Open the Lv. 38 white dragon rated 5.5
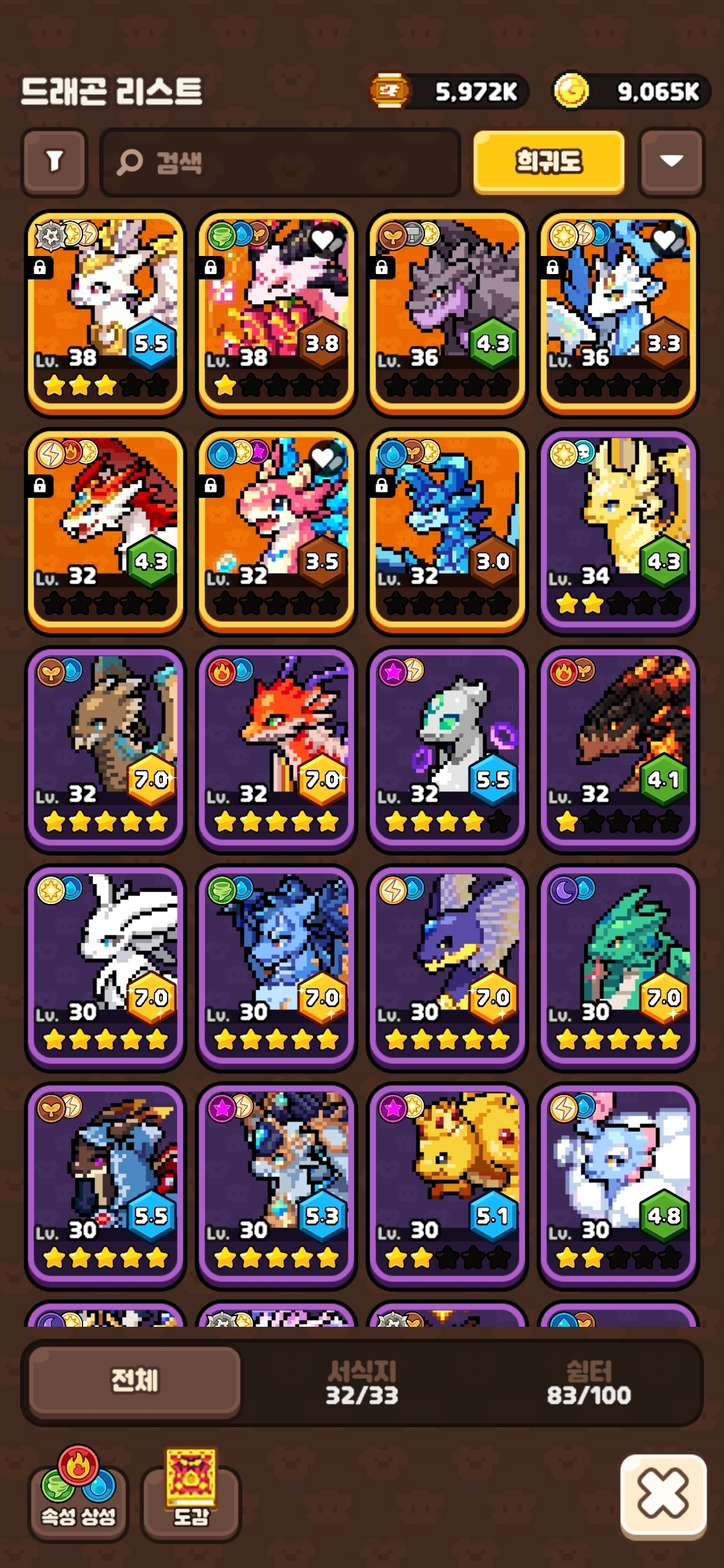The width and height of the screenshot is (724, 1568). coord(105,314)
